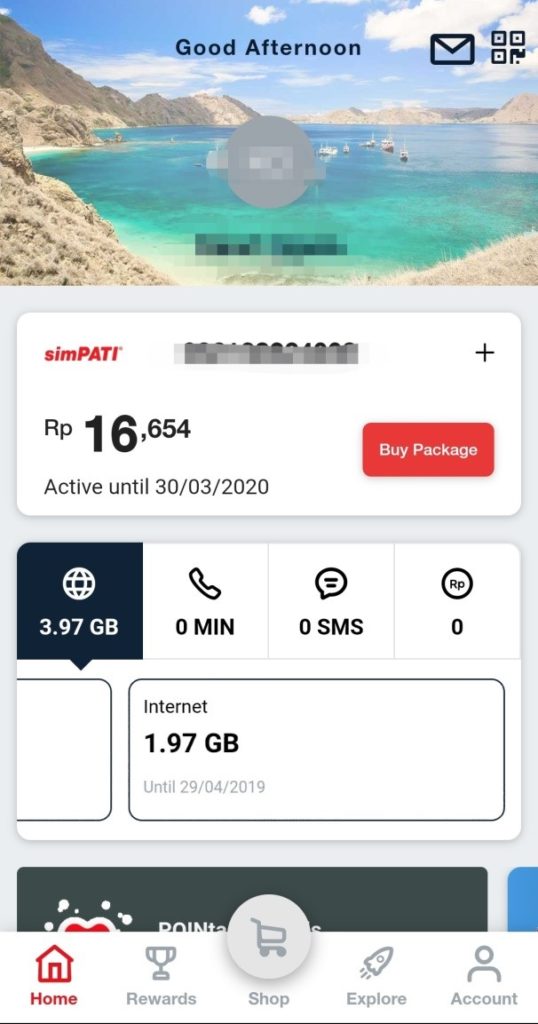Tap the Buy Package button
The image size is (538, 1024).
click(428, 449)
